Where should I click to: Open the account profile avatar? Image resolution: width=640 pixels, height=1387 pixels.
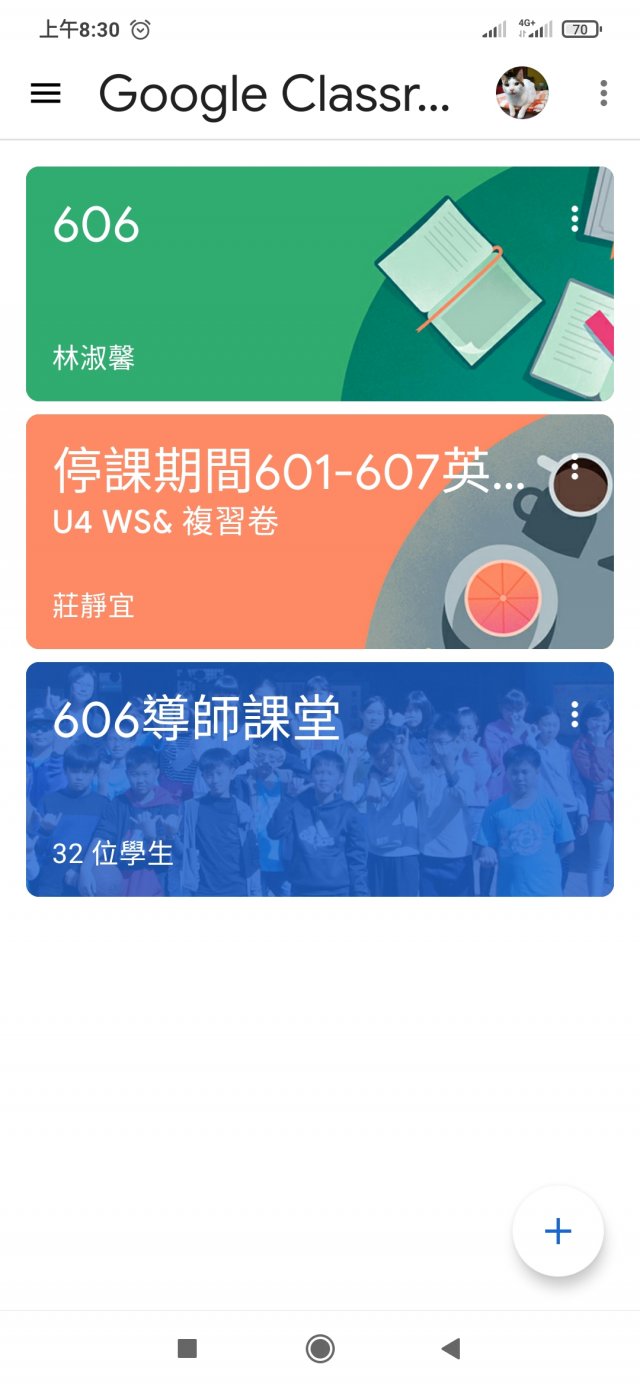pos(522,93)
